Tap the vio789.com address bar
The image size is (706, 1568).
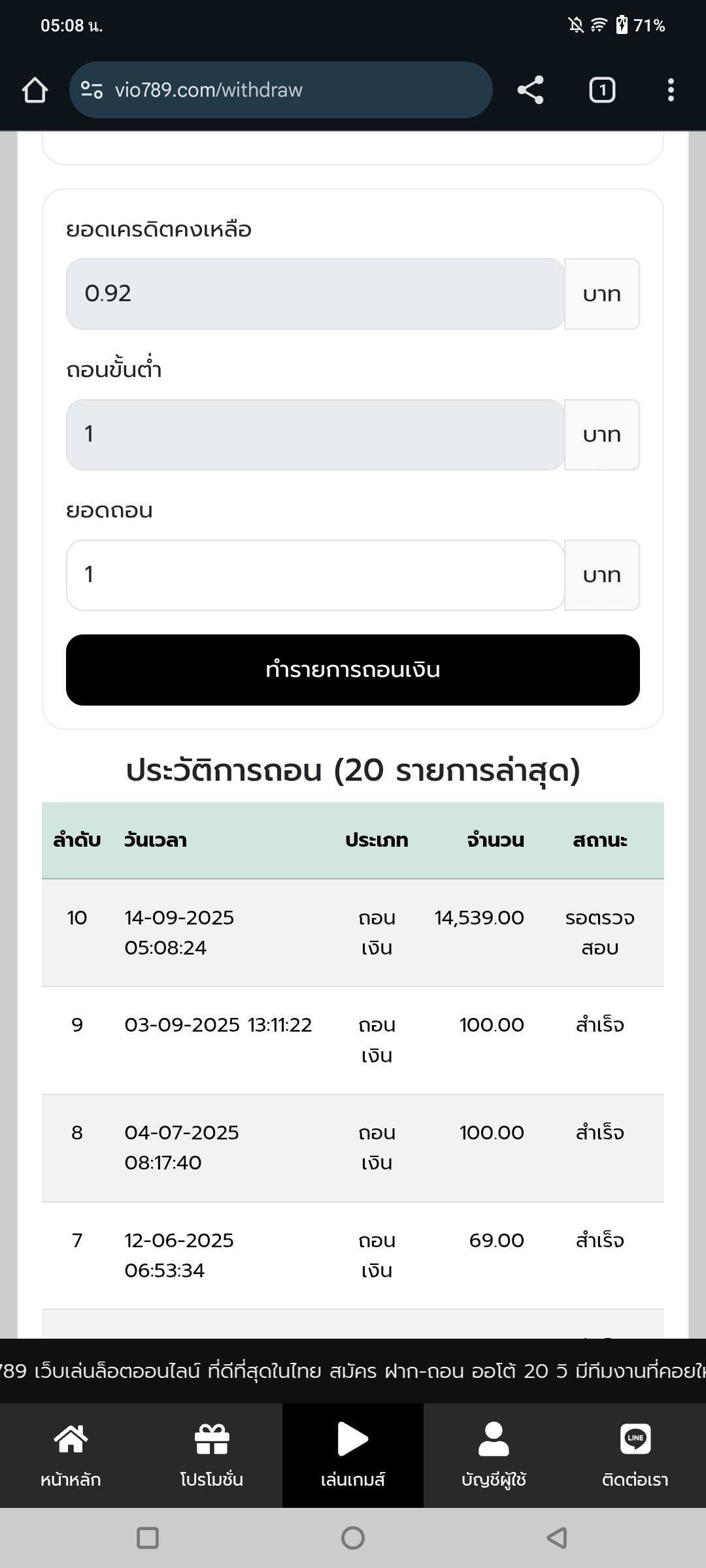(281, 90)
